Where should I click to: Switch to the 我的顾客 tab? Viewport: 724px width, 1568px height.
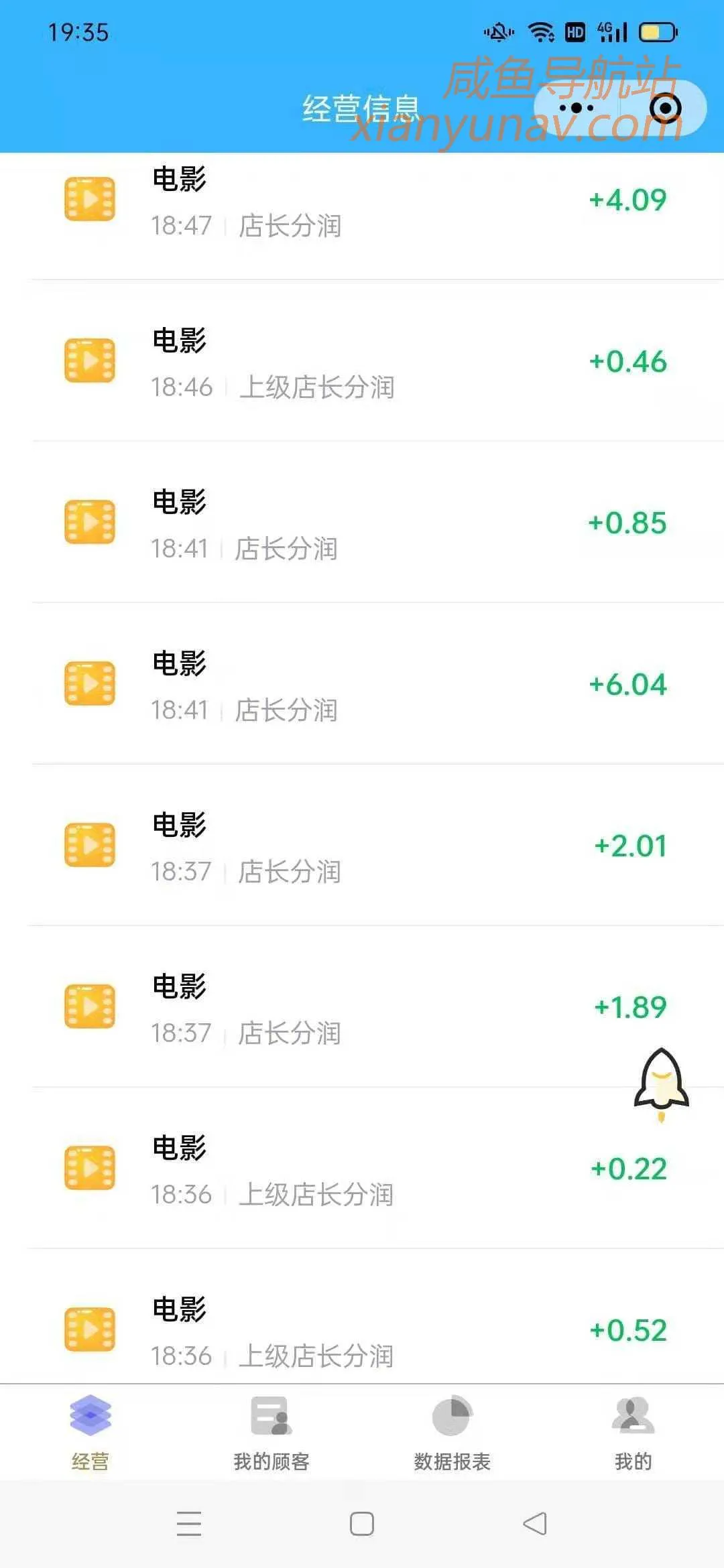271,1434
